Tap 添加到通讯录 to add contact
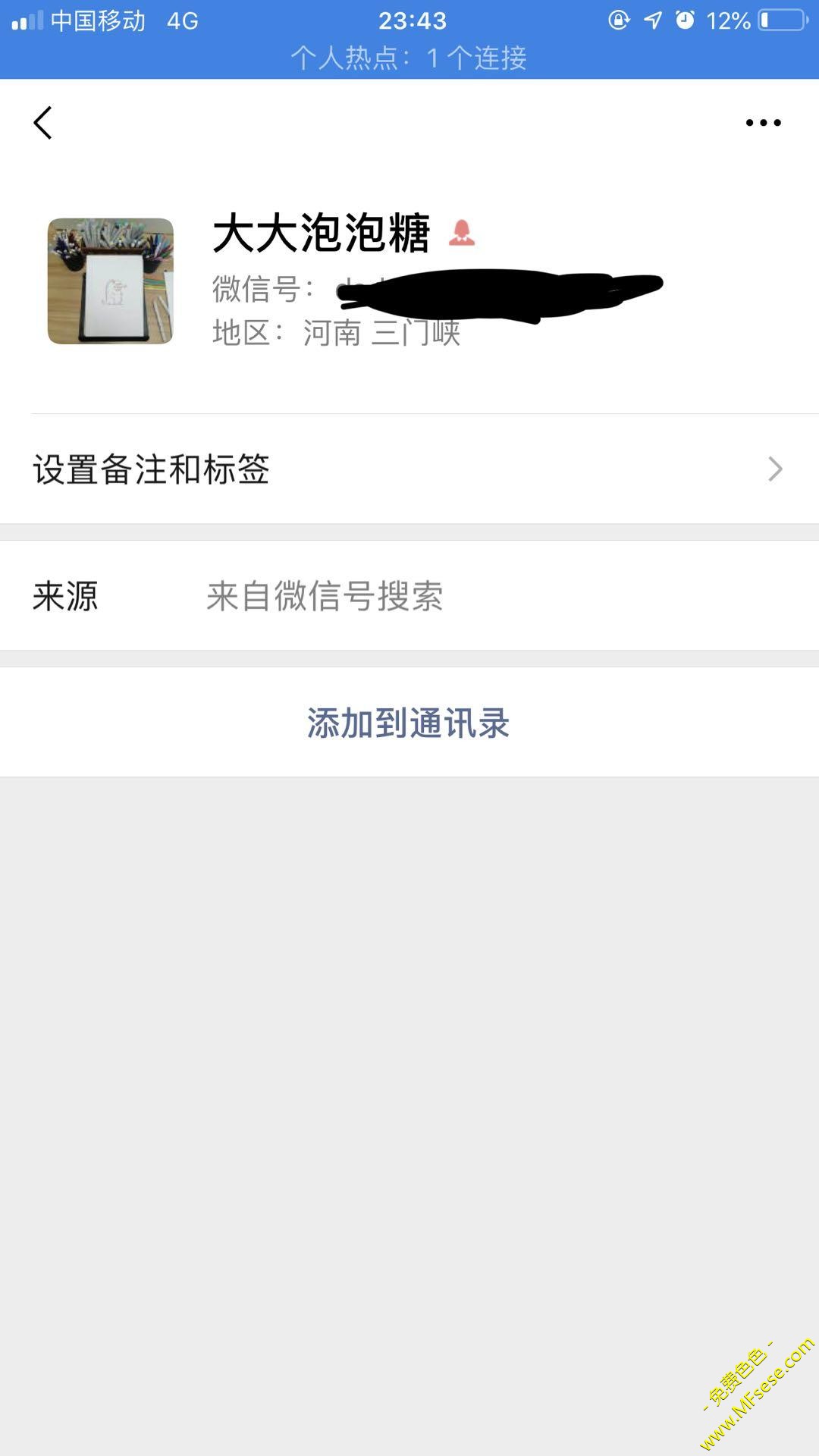Image resolution: width=819 pixels, height=1456 pixels. [x=409, y=723]
